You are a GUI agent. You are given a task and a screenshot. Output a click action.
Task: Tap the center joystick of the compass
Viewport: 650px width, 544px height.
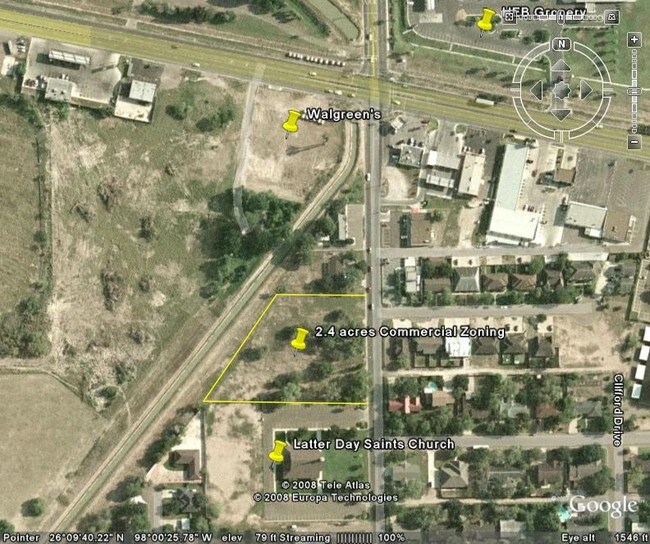pos(562,90)
